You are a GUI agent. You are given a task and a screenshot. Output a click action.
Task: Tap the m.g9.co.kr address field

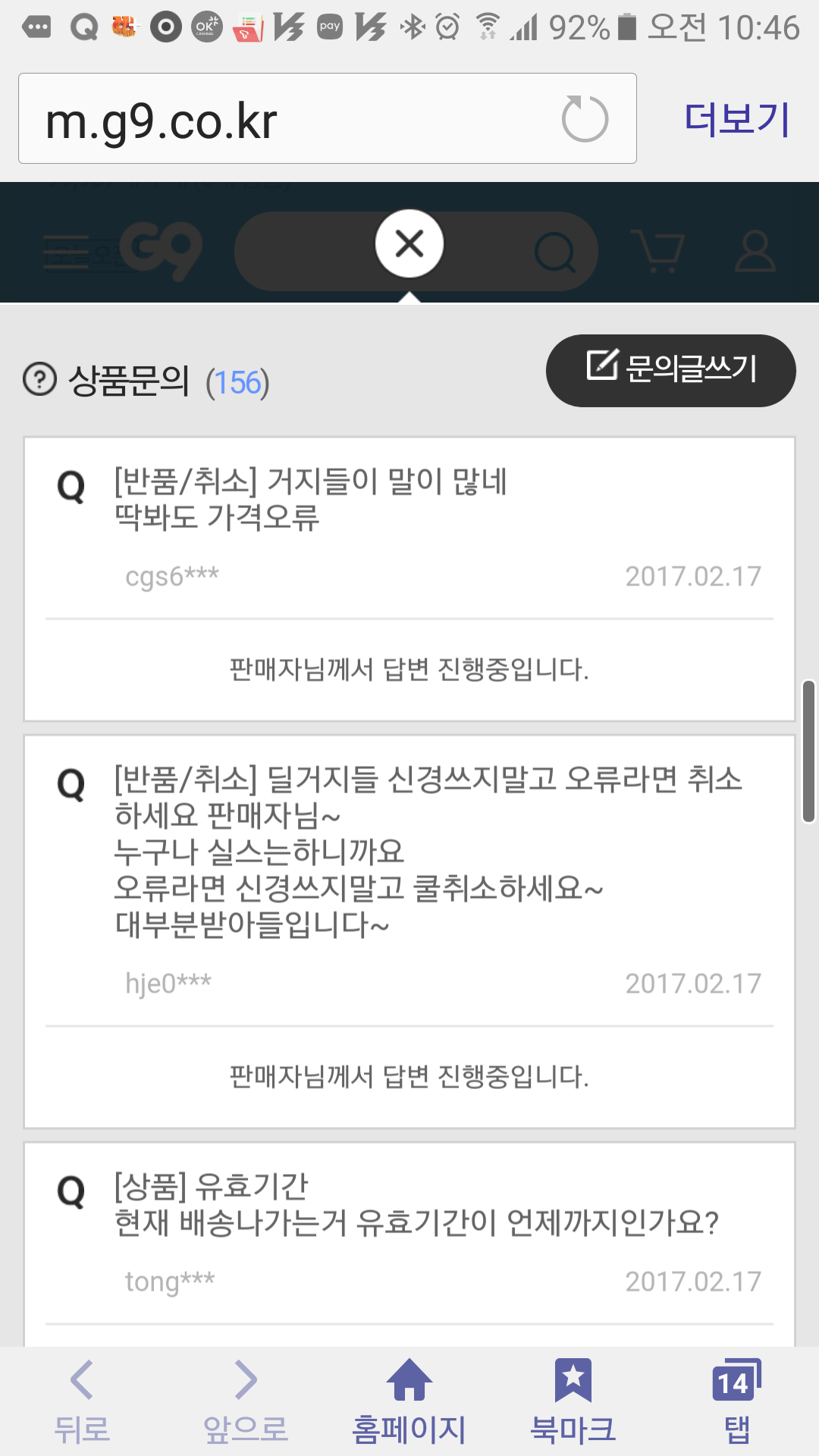click(x=288, y=119)
